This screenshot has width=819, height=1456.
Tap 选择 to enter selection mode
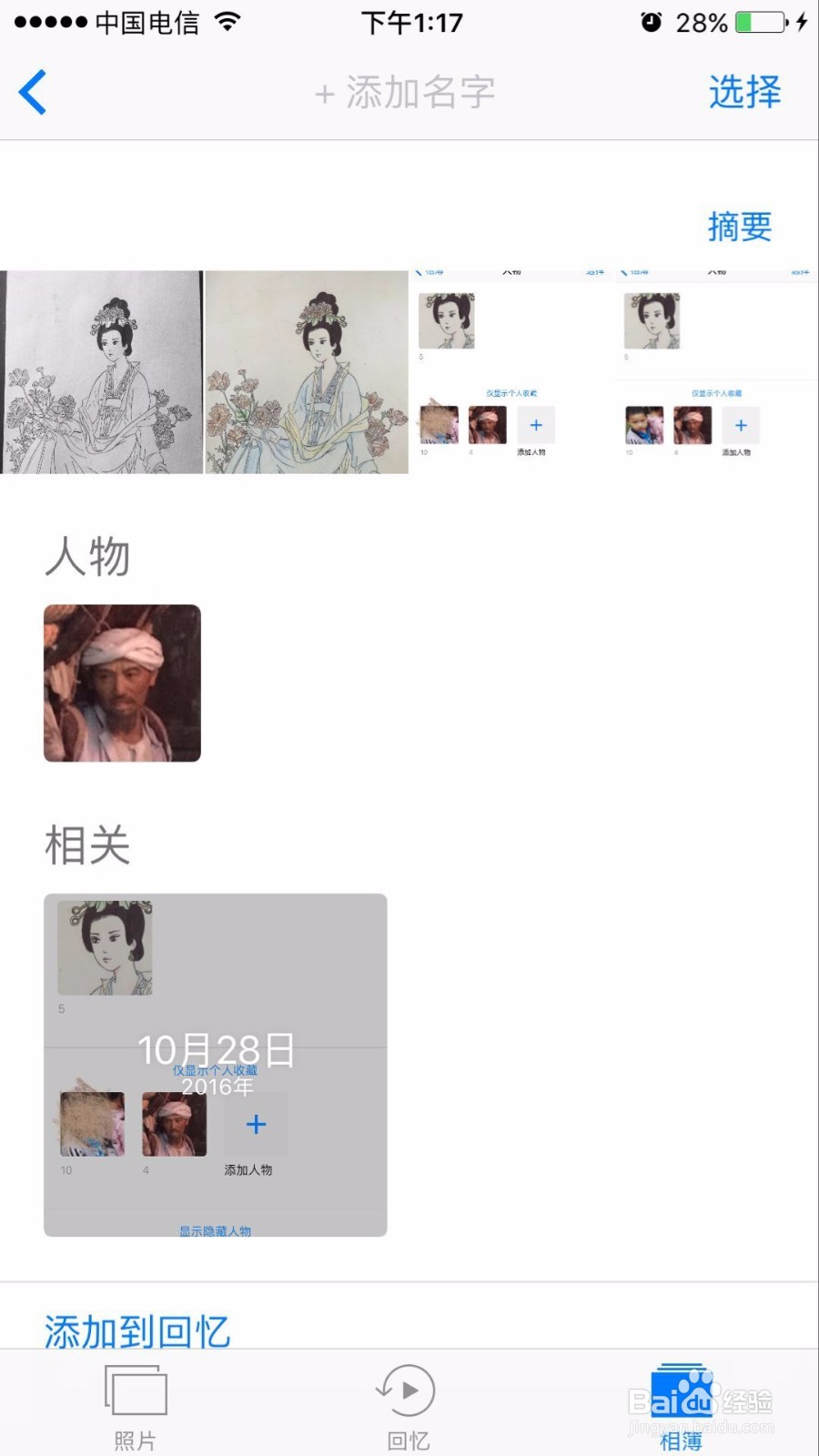point(744,92)
